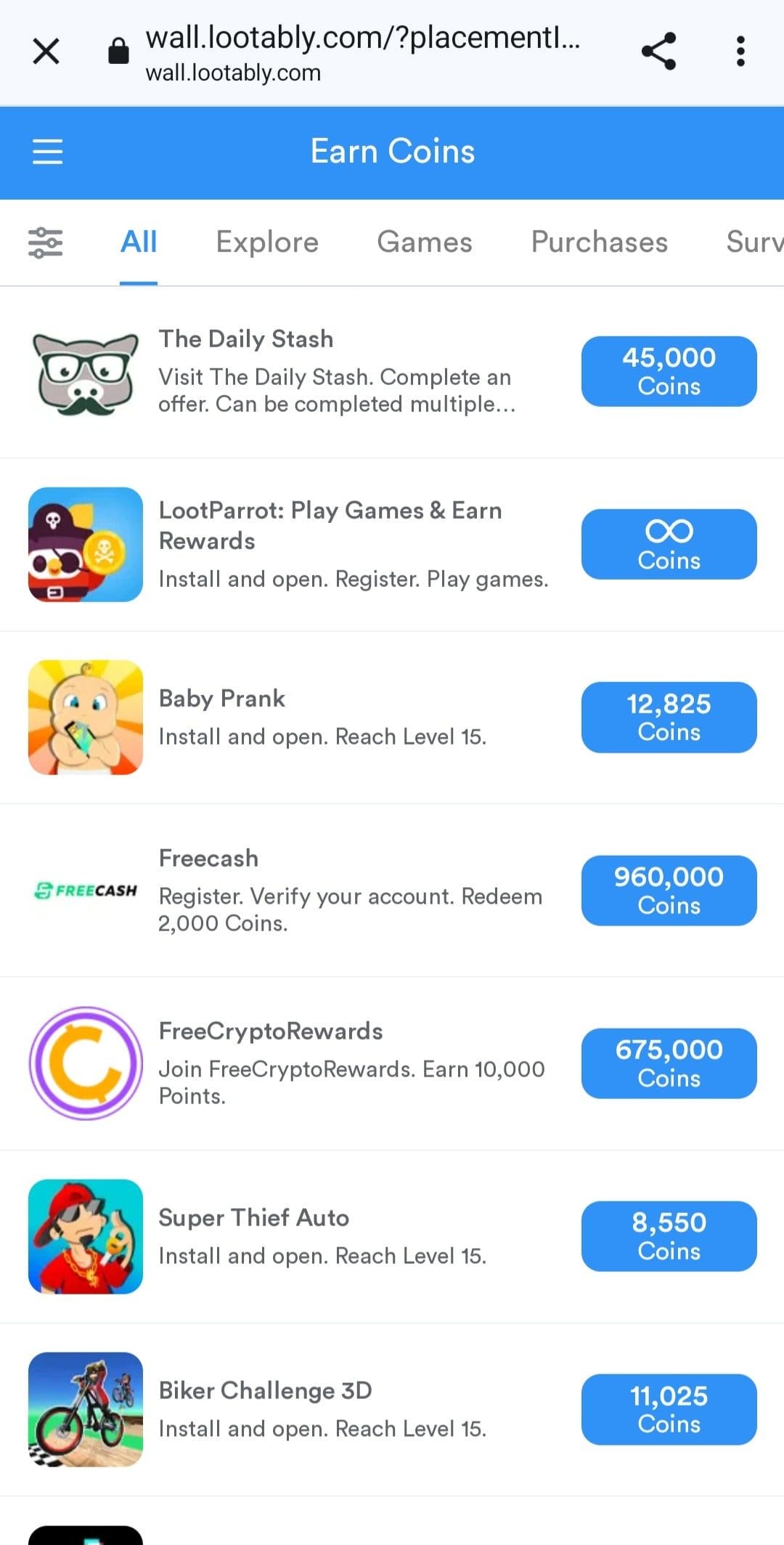Switch to the Games tab
This screenshot has height=1545, width=784.
425,242
